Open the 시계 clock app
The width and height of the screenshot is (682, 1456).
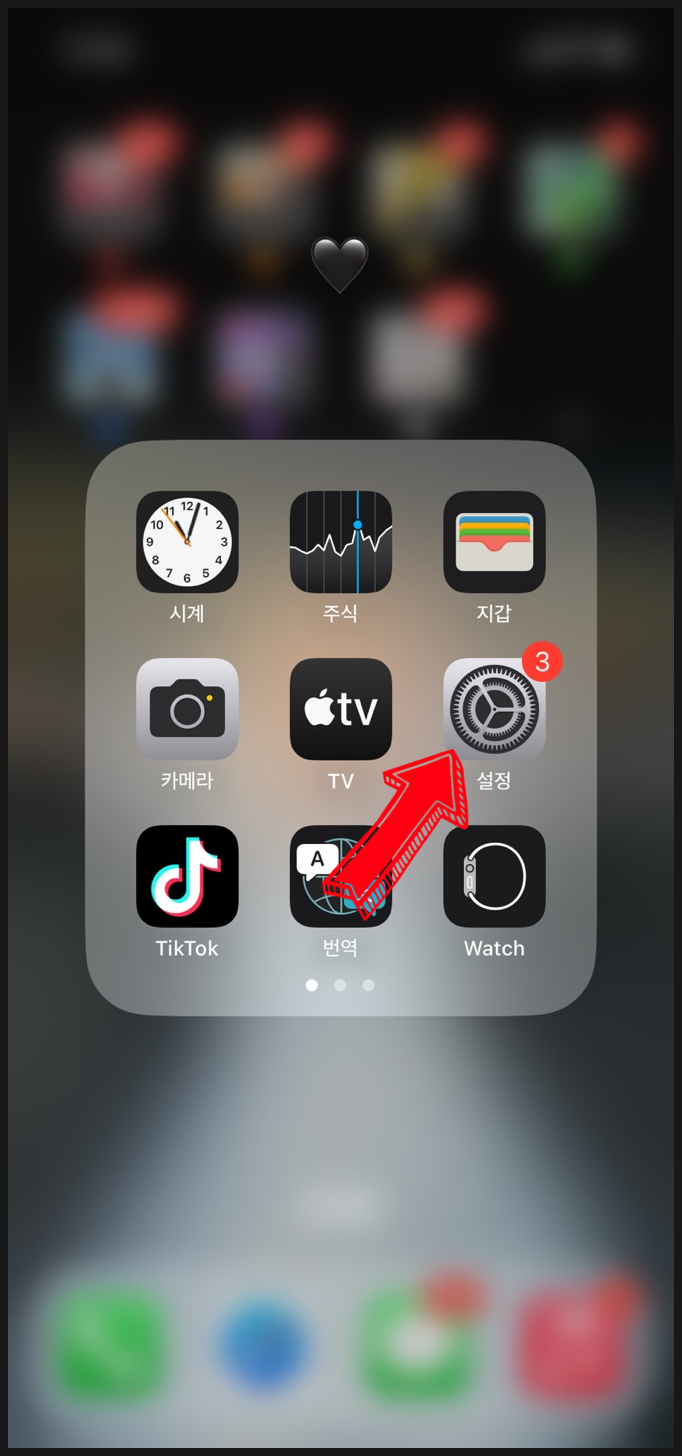point(187,542)
